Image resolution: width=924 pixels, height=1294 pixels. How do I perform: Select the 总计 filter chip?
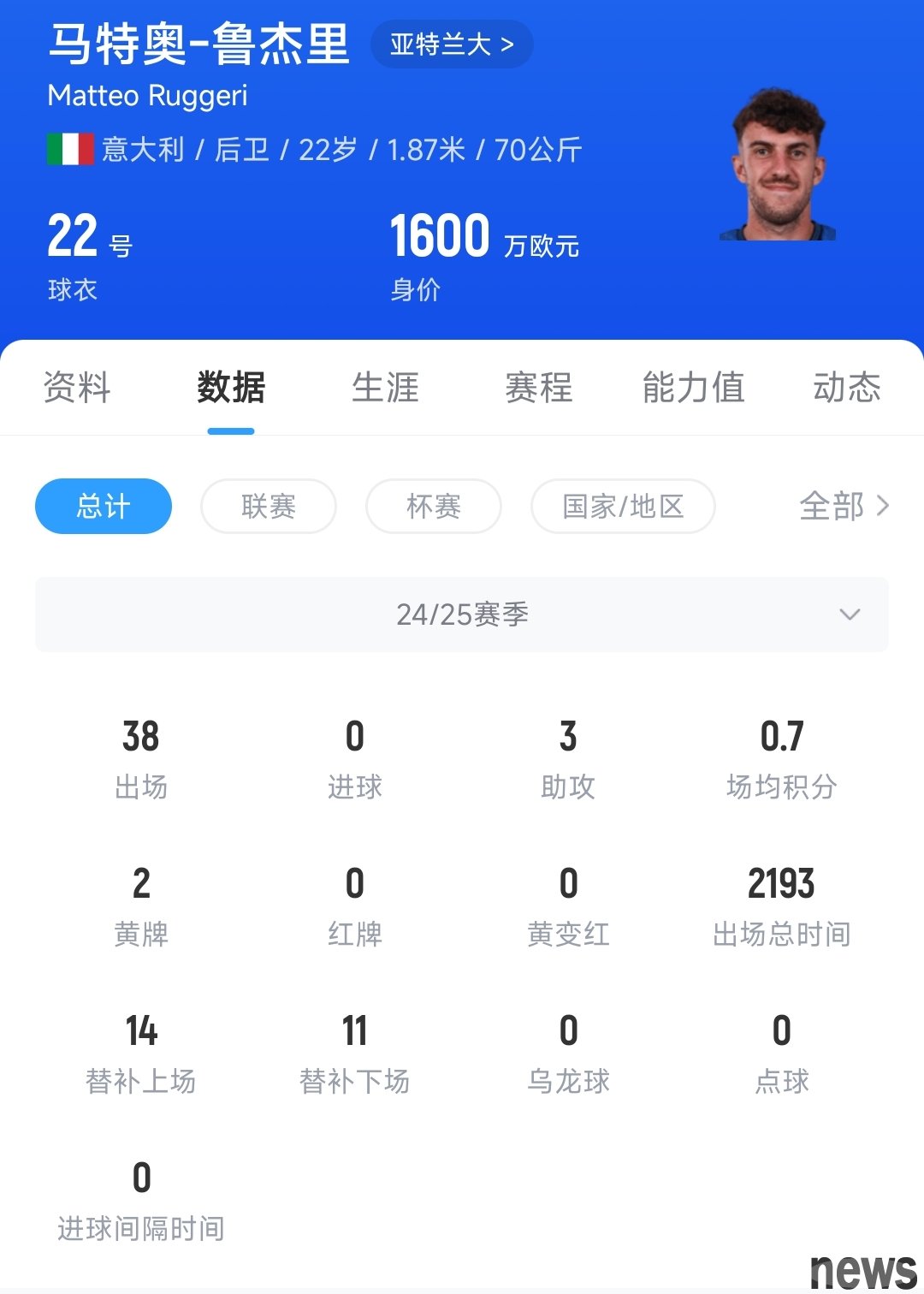(x=104, y=506)
